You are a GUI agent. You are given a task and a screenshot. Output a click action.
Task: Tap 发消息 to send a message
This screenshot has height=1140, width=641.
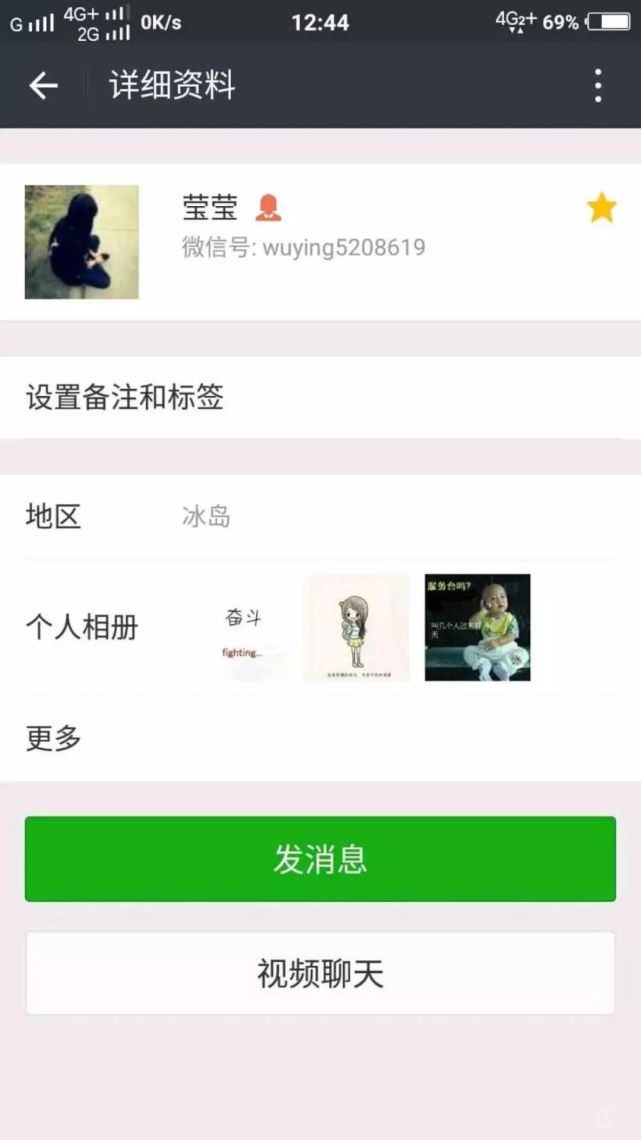pyautogui.click(x=320, y=859)
